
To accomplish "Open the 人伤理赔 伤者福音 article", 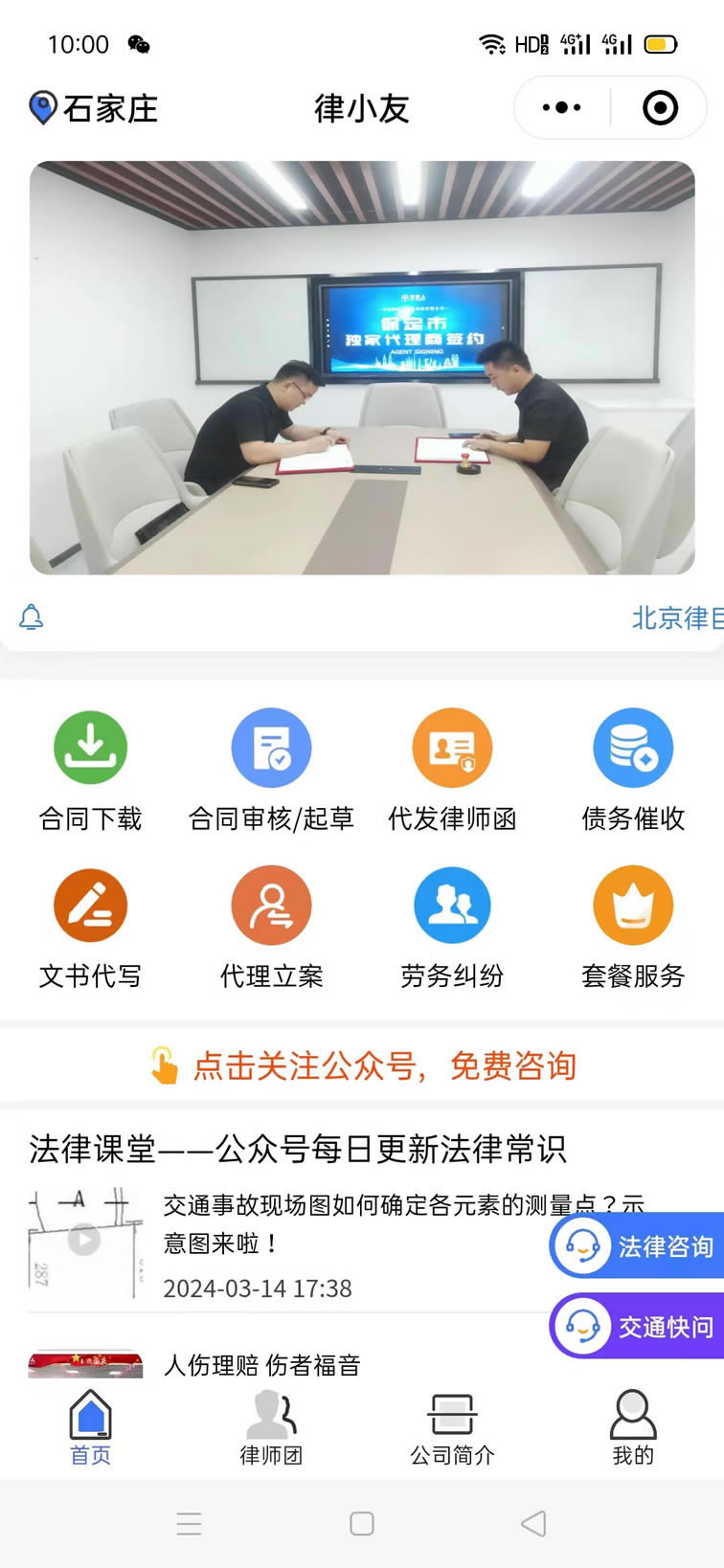I will pyautogui.click(x=261, y=1364).
